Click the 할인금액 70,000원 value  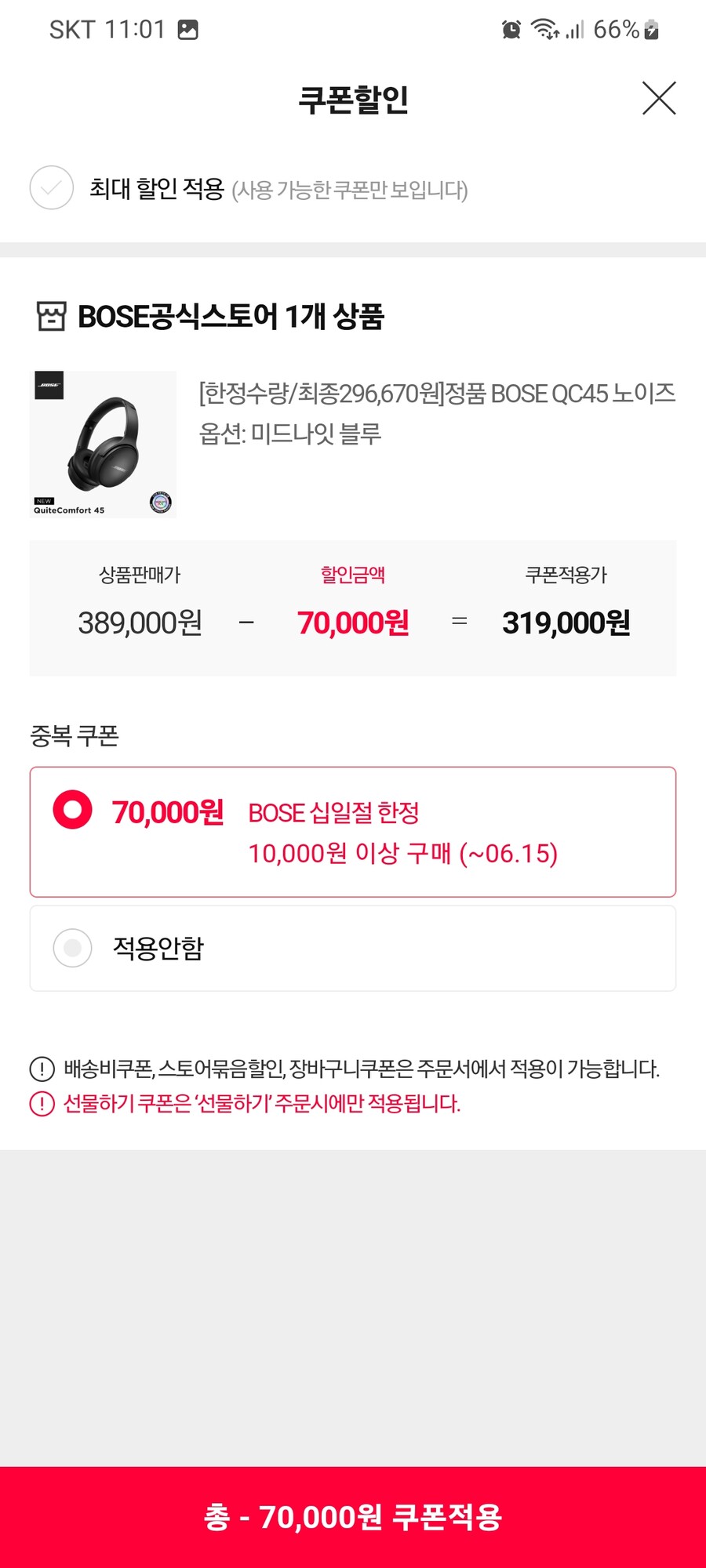354,623
